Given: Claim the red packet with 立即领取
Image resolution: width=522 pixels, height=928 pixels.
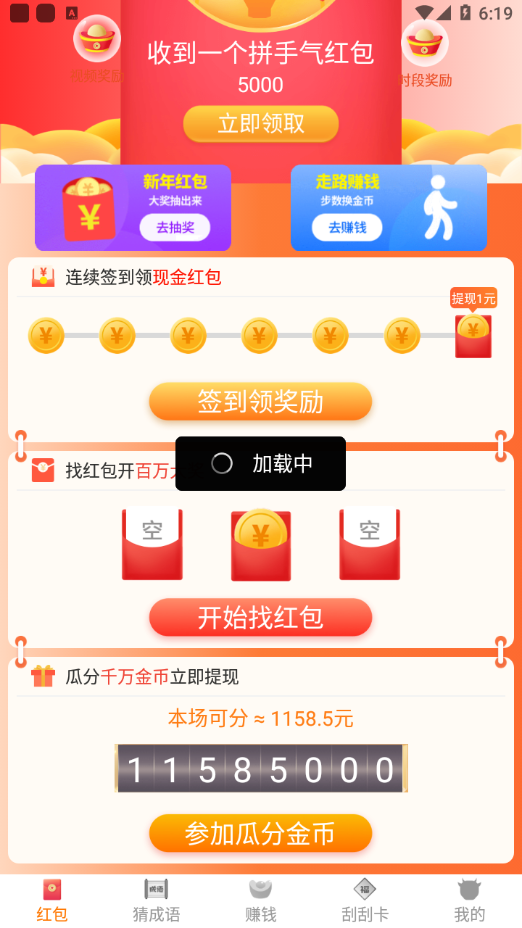Looking at the screenshot, I should (x=260, y=124).
